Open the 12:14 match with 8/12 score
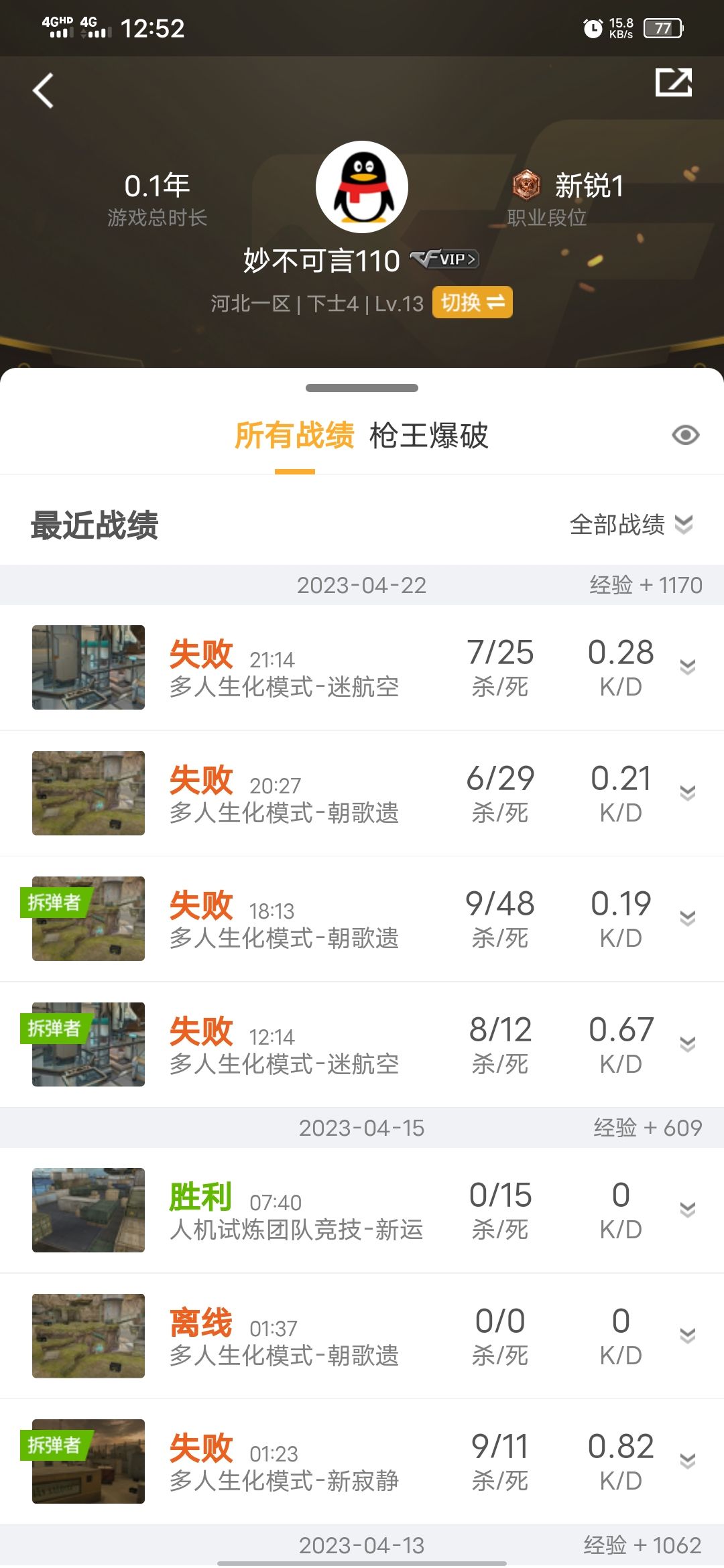Viewport: 724px width, 1568px height. (x=362, y=1044)
